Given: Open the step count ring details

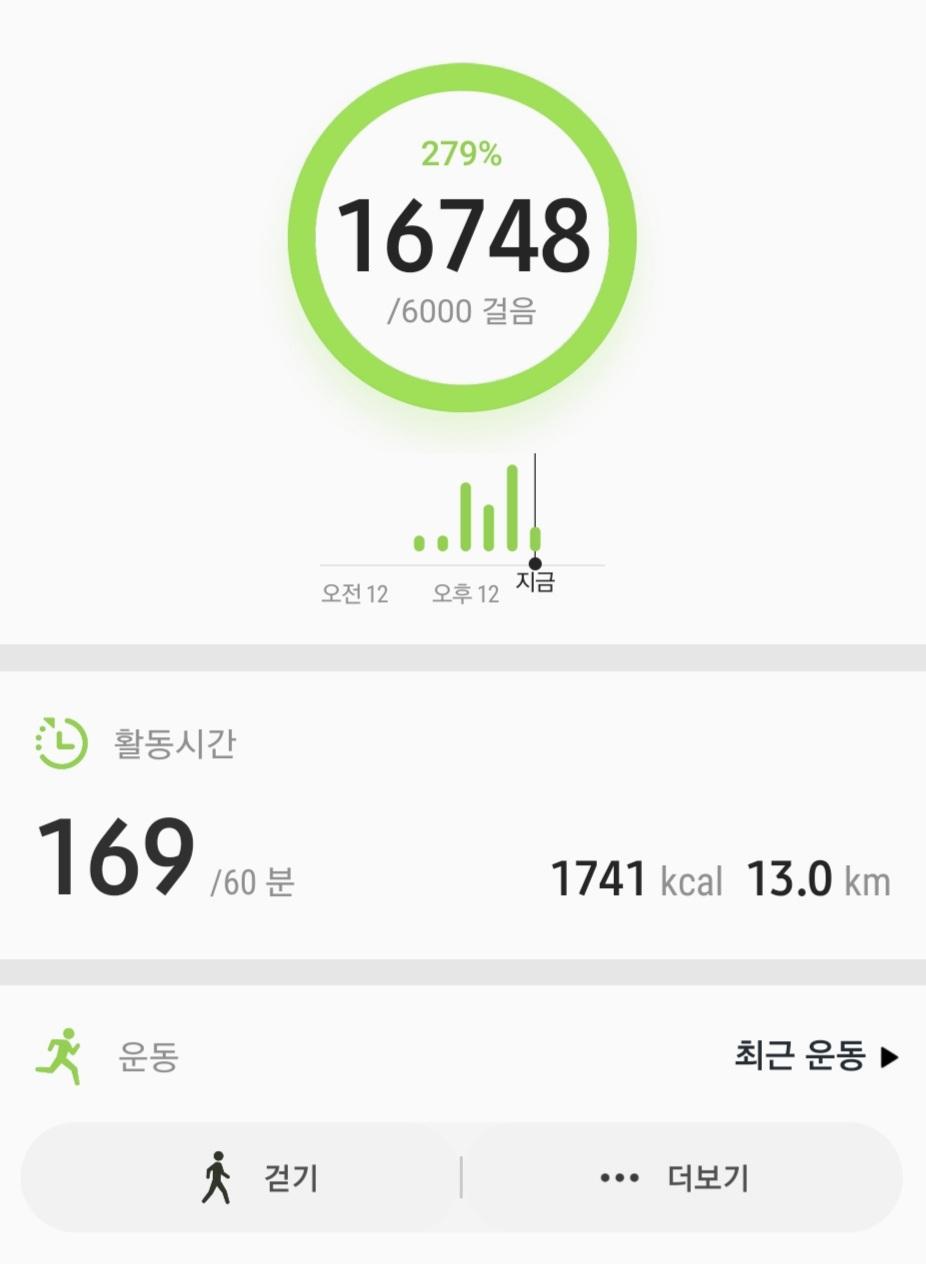Looking at the screenshot, I should click(x=462, y=238).
